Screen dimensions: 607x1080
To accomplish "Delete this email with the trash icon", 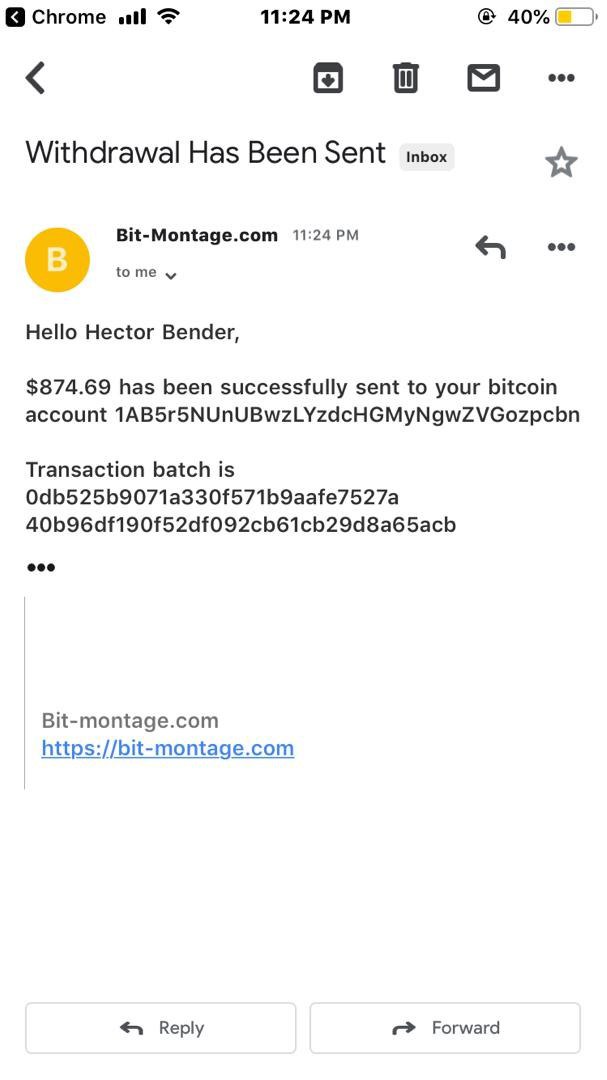I will tap(406, 77).
